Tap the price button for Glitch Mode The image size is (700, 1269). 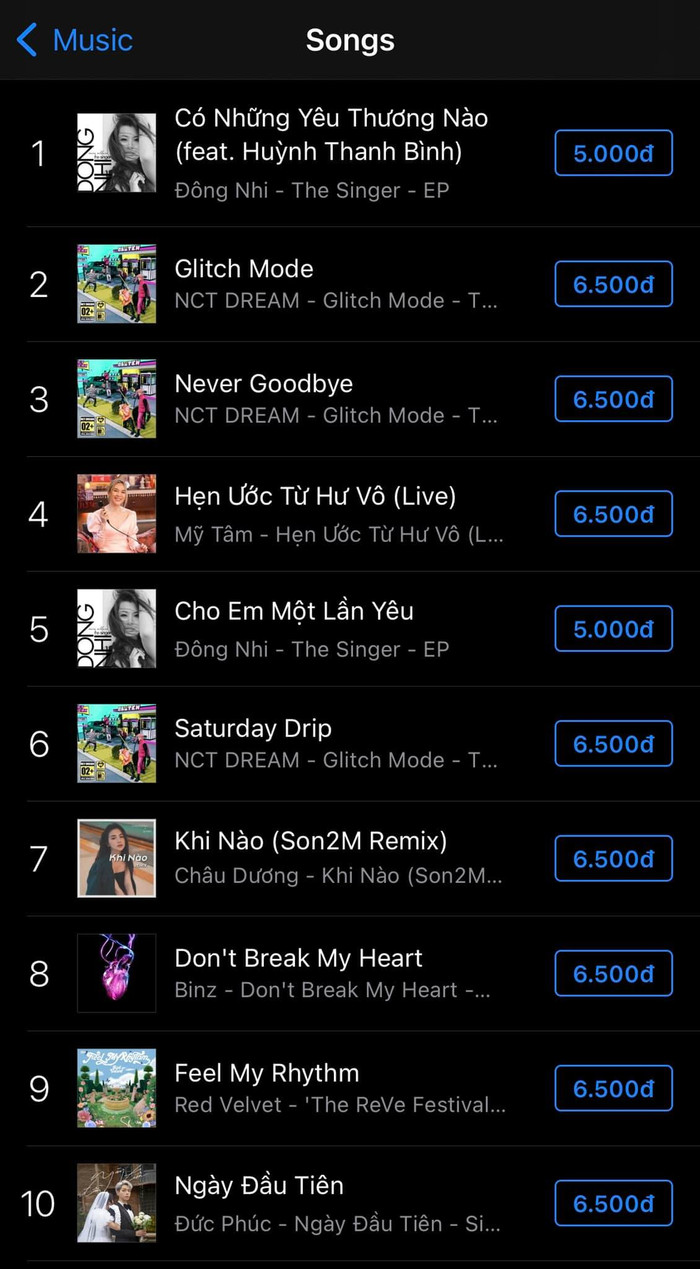(613, 284)
